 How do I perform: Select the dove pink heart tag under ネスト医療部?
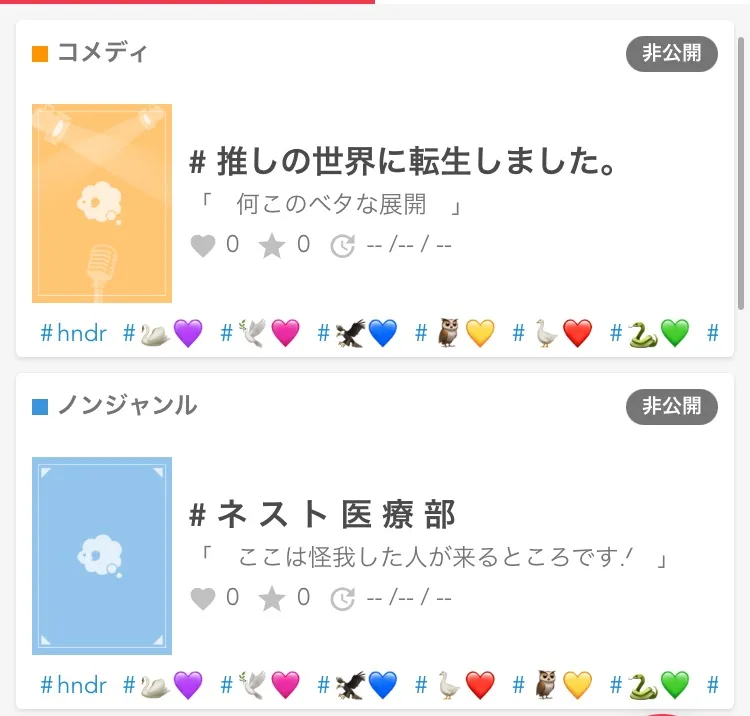pyautogui.click(x=260, y=686)
